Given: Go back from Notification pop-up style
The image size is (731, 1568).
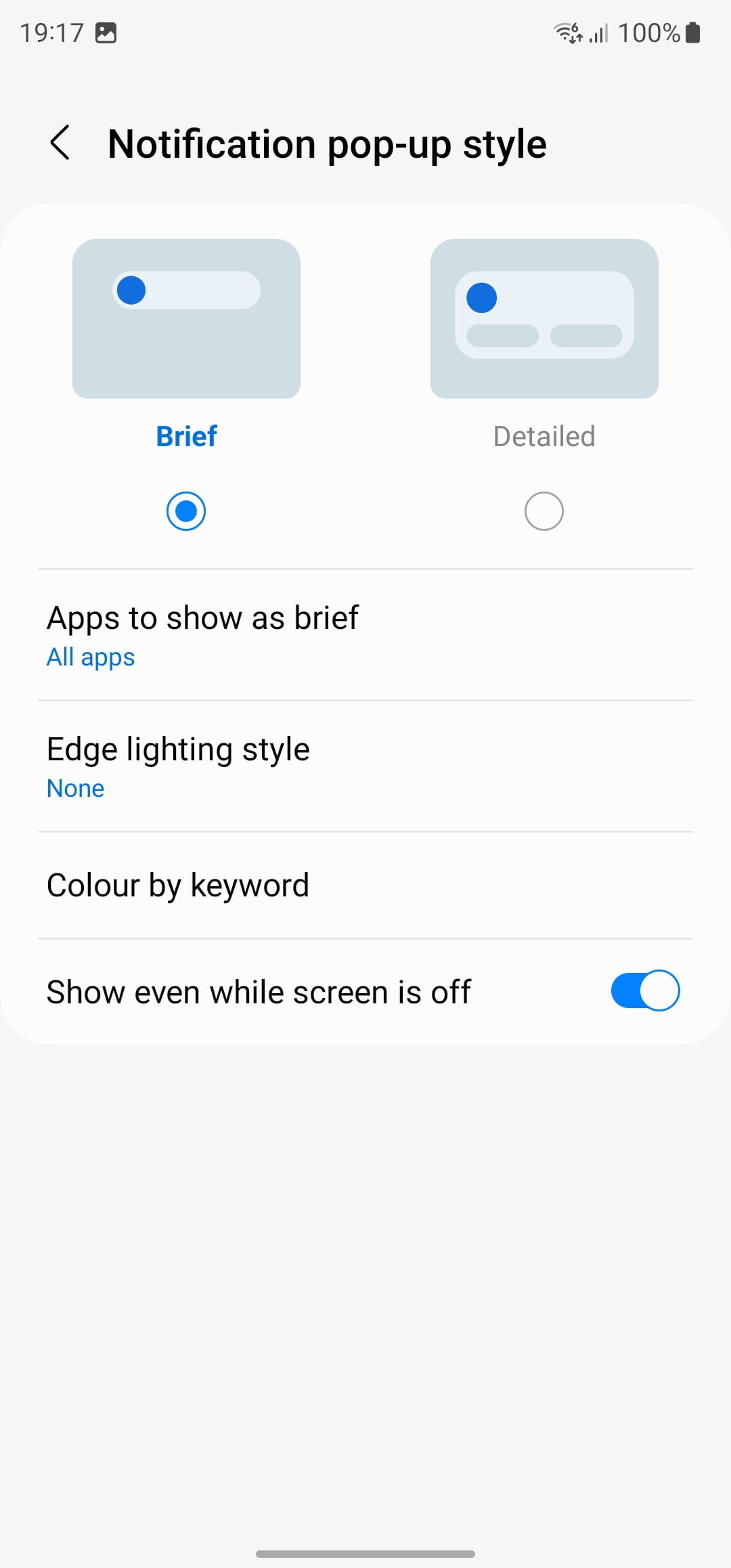Looking at the screenshot, I should coord(60,143).
